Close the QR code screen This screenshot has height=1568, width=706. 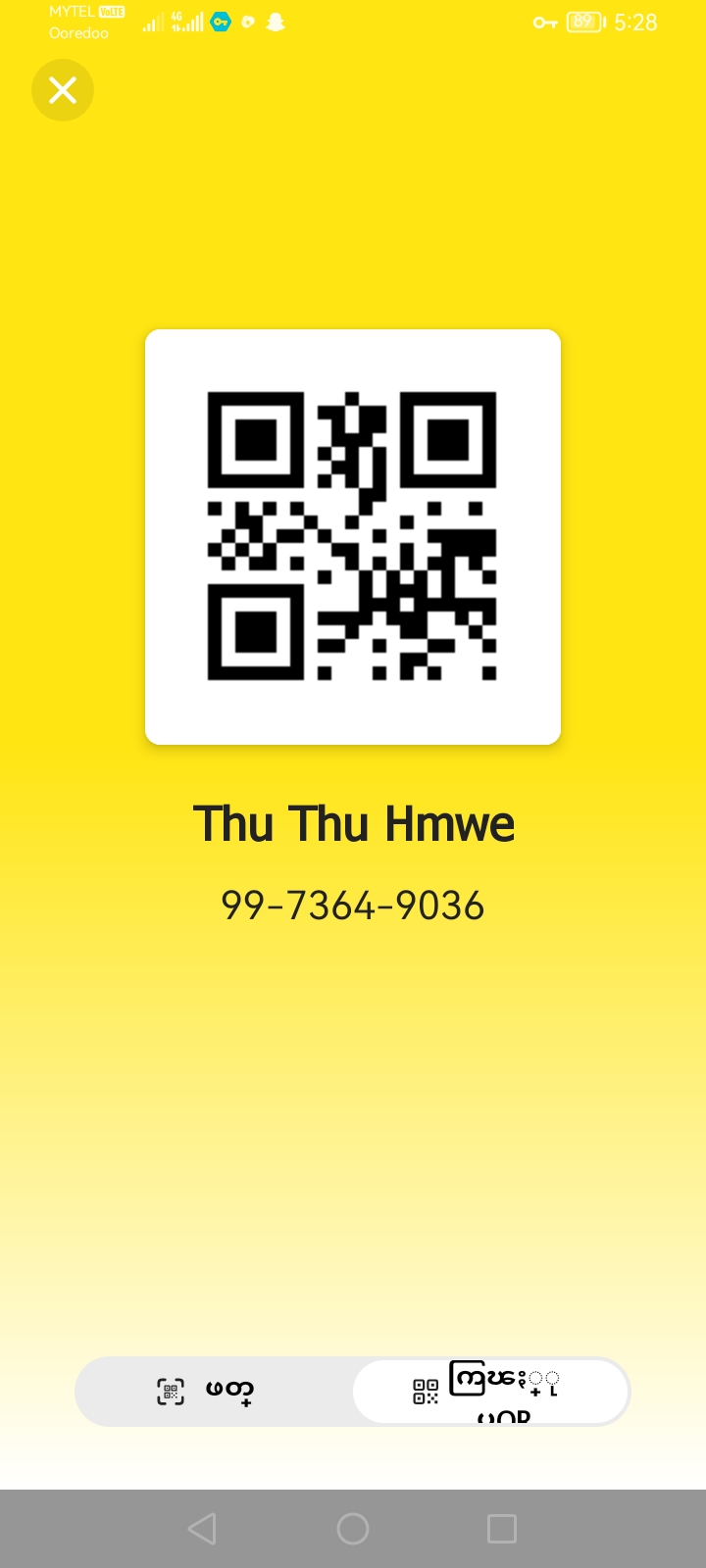tap(63, 90)
